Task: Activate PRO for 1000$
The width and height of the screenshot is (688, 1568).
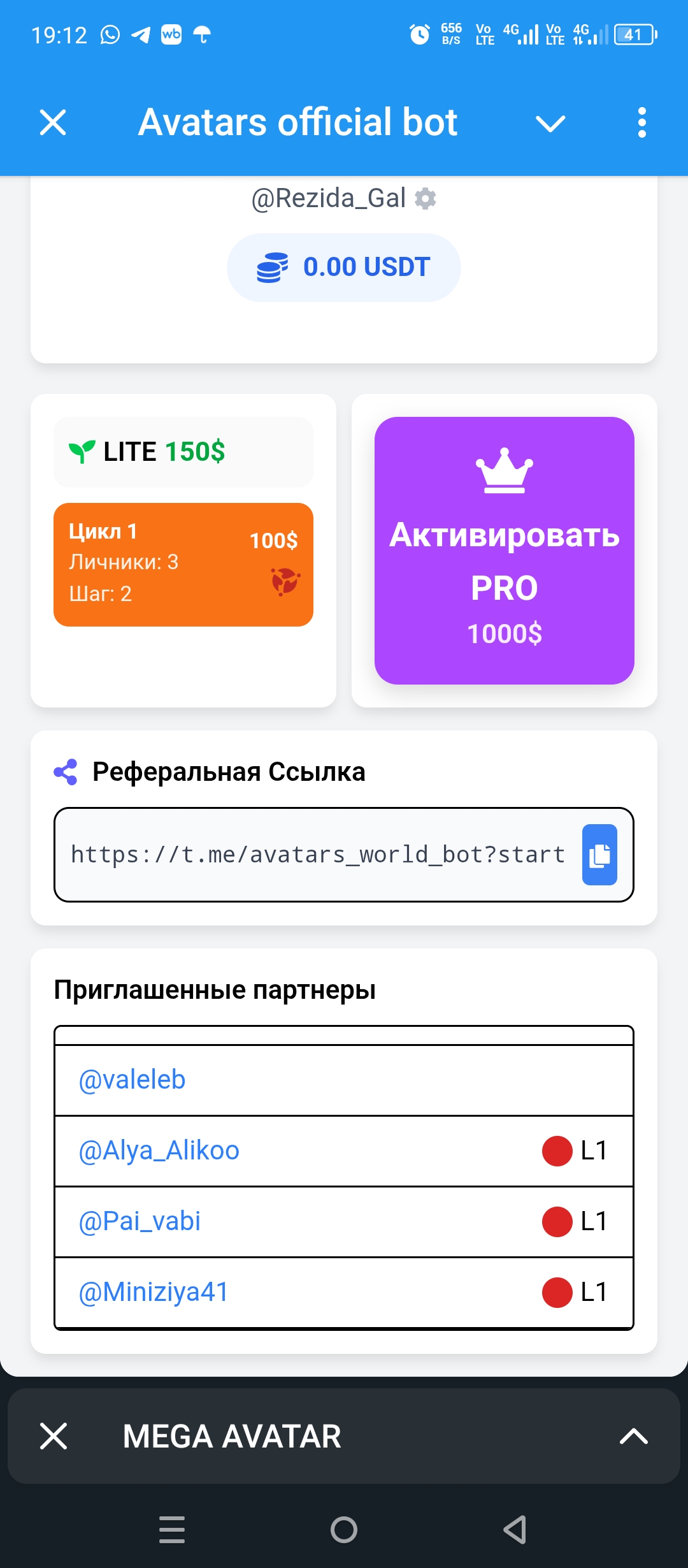Action: [x=504, y=550]
